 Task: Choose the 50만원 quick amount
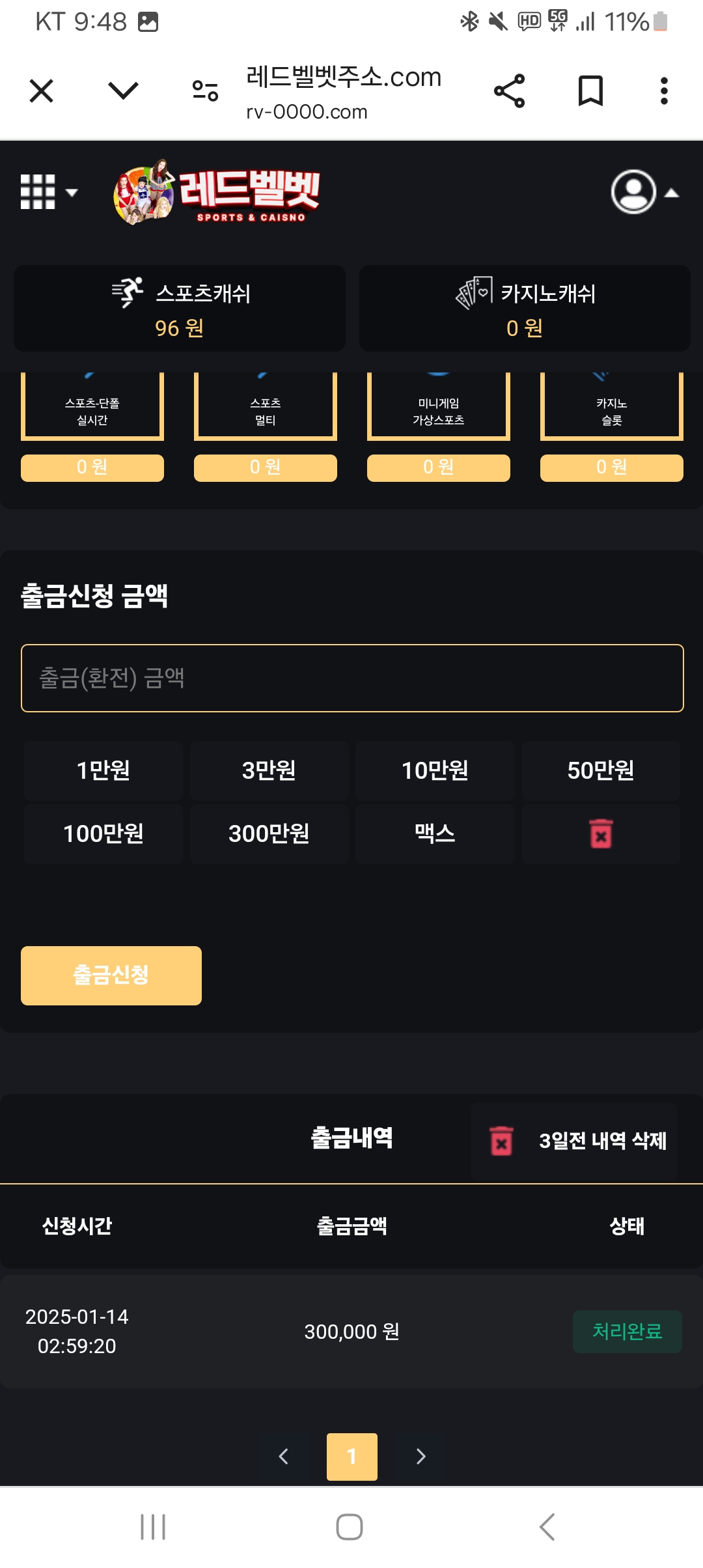[x=600, y=771]
